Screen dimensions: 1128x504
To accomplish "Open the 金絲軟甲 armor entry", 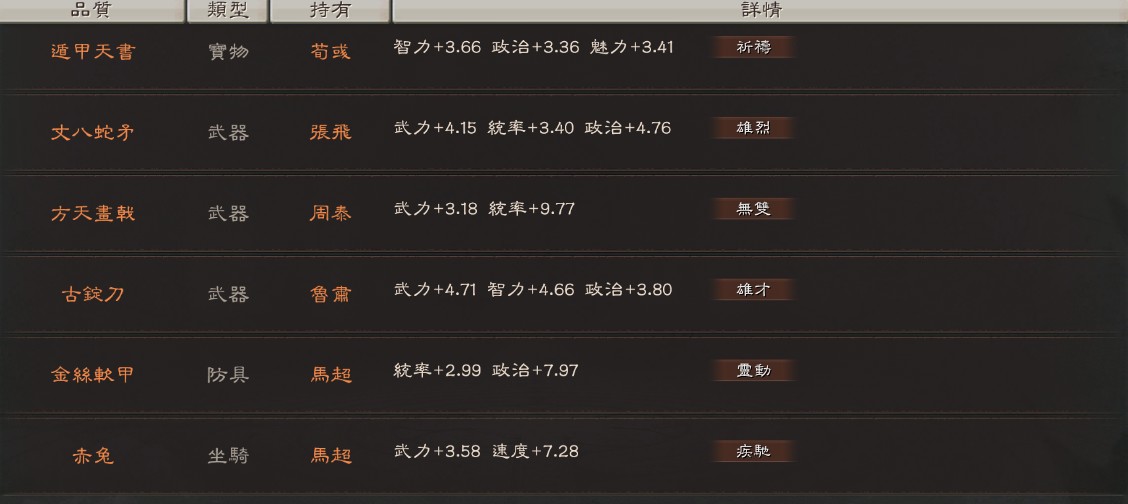I will [92, 376].
